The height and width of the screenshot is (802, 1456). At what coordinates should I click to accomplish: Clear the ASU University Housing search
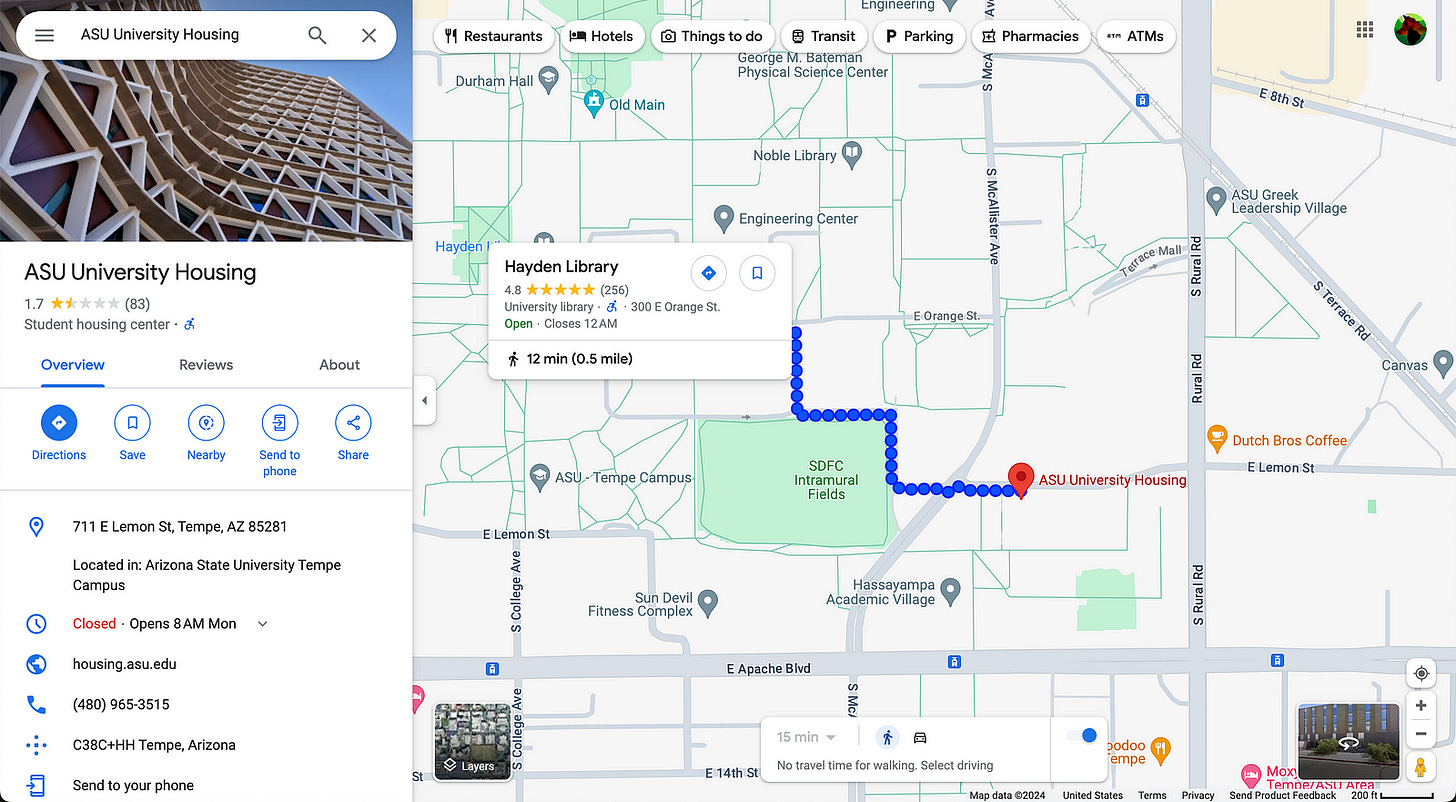tap(369, 35)
